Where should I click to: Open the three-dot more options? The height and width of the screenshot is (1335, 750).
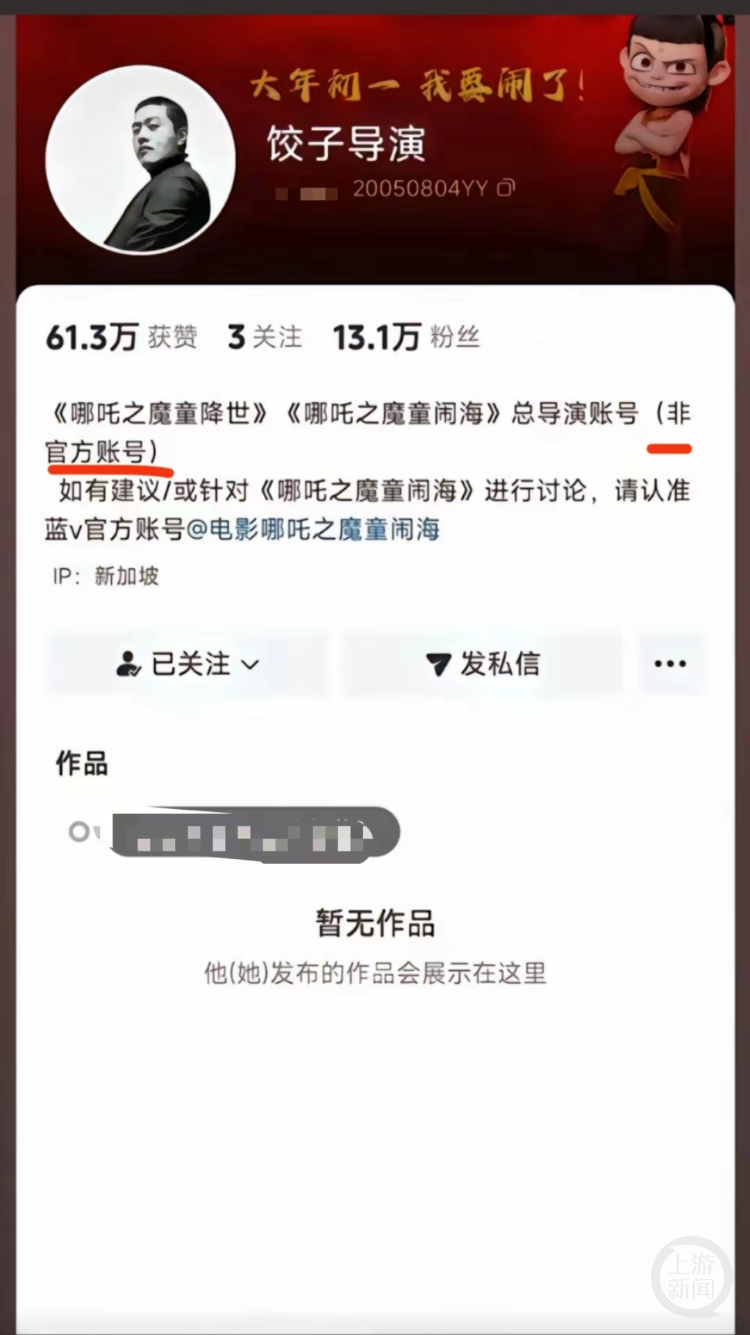[669, 664]
